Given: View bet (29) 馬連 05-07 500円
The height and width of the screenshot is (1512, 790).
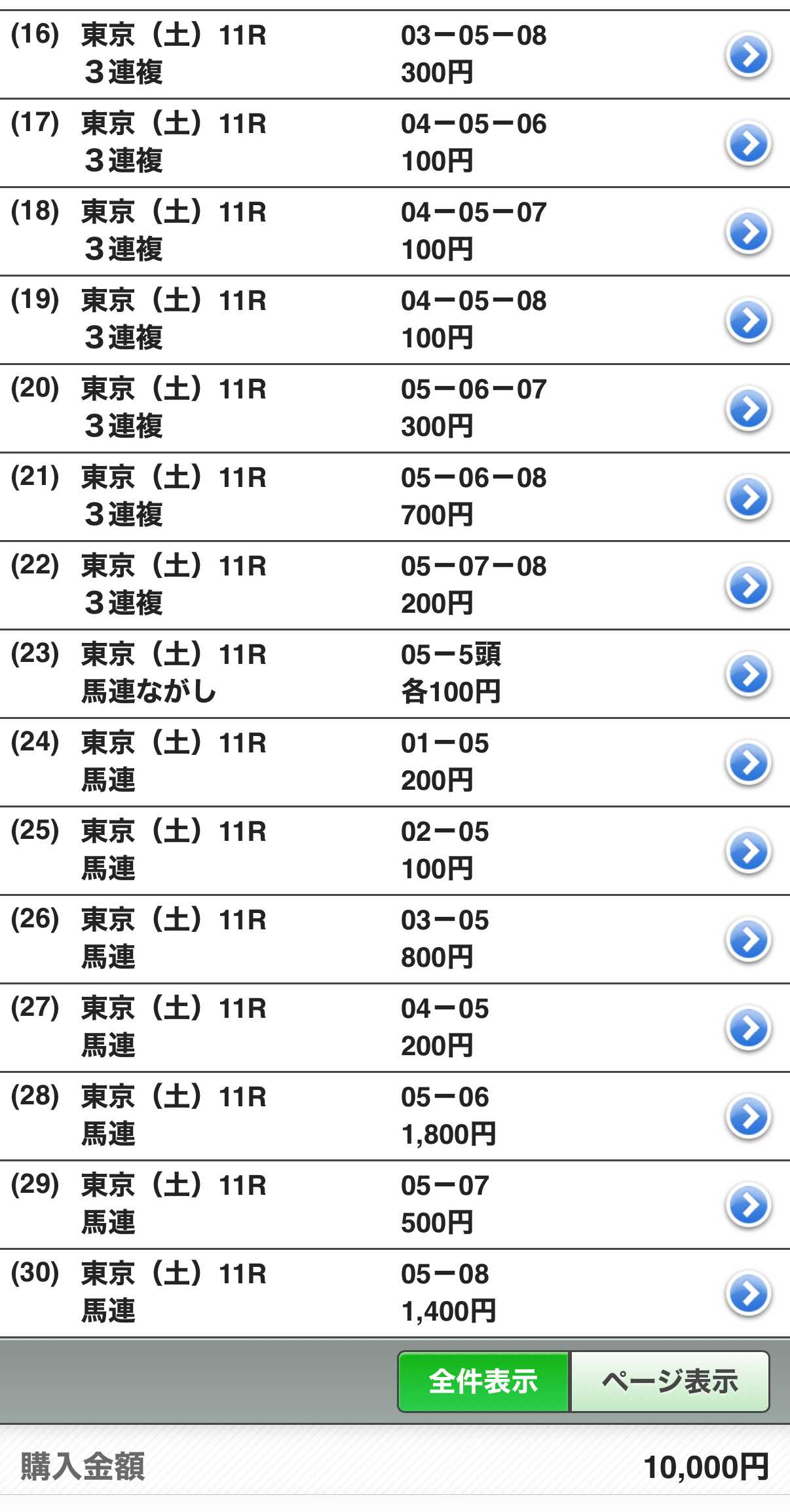Looking at the screenshot, I should click(x=748, y=1205).
